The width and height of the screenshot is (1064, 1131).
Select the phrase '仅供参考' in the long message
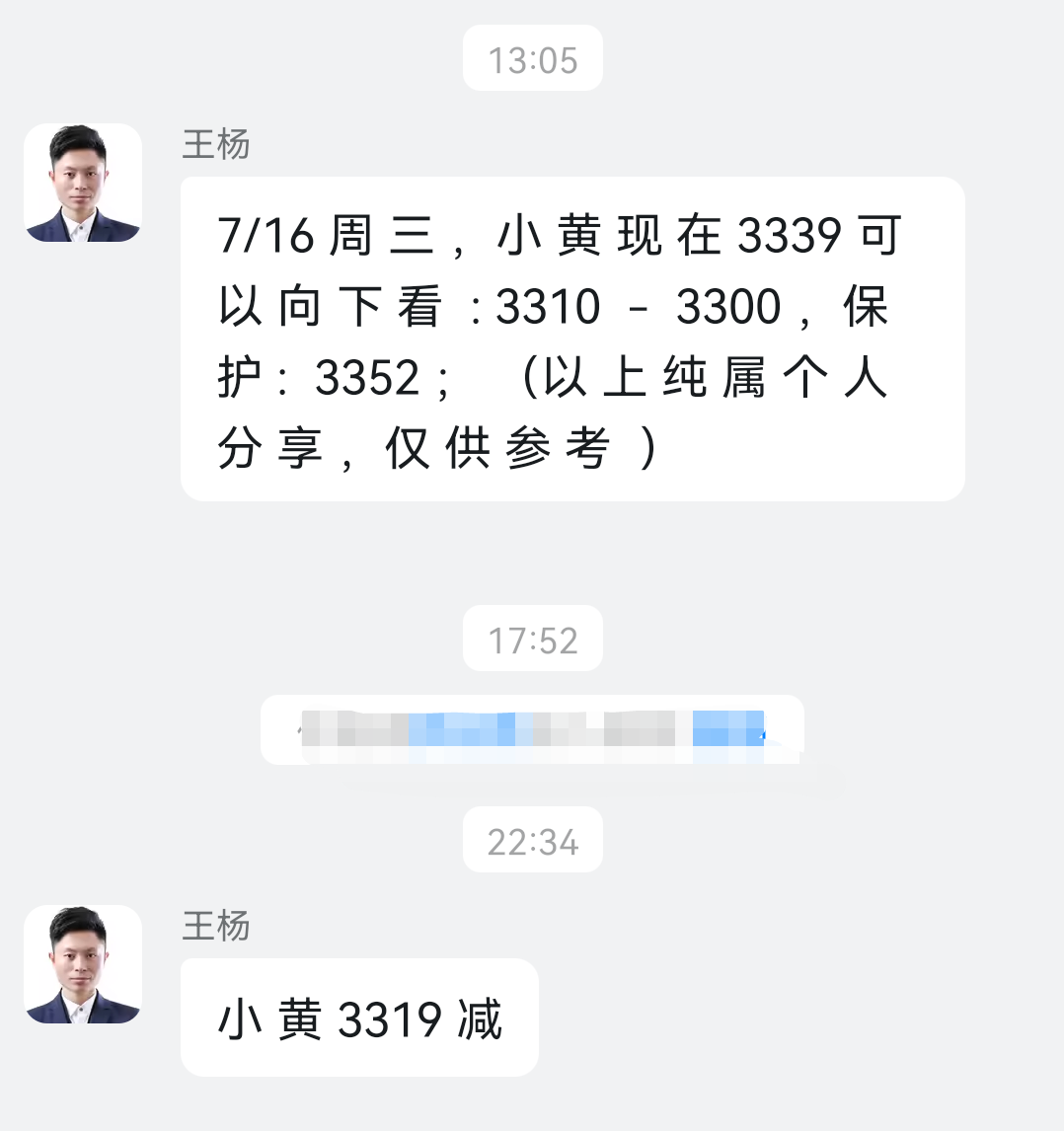(494, 449)
